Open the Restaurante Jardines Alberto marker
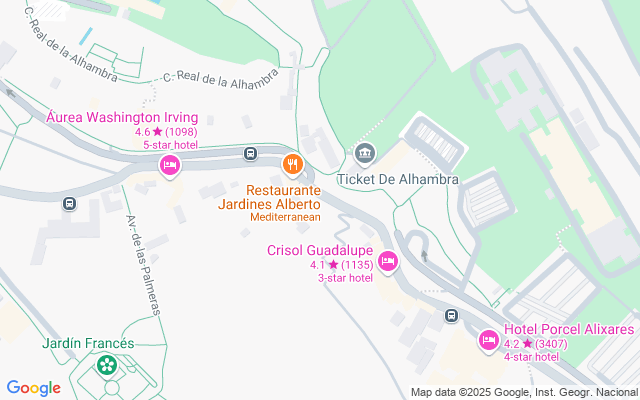Image resolution: width=640 pixels, height=400 pixels. (292, 163)
